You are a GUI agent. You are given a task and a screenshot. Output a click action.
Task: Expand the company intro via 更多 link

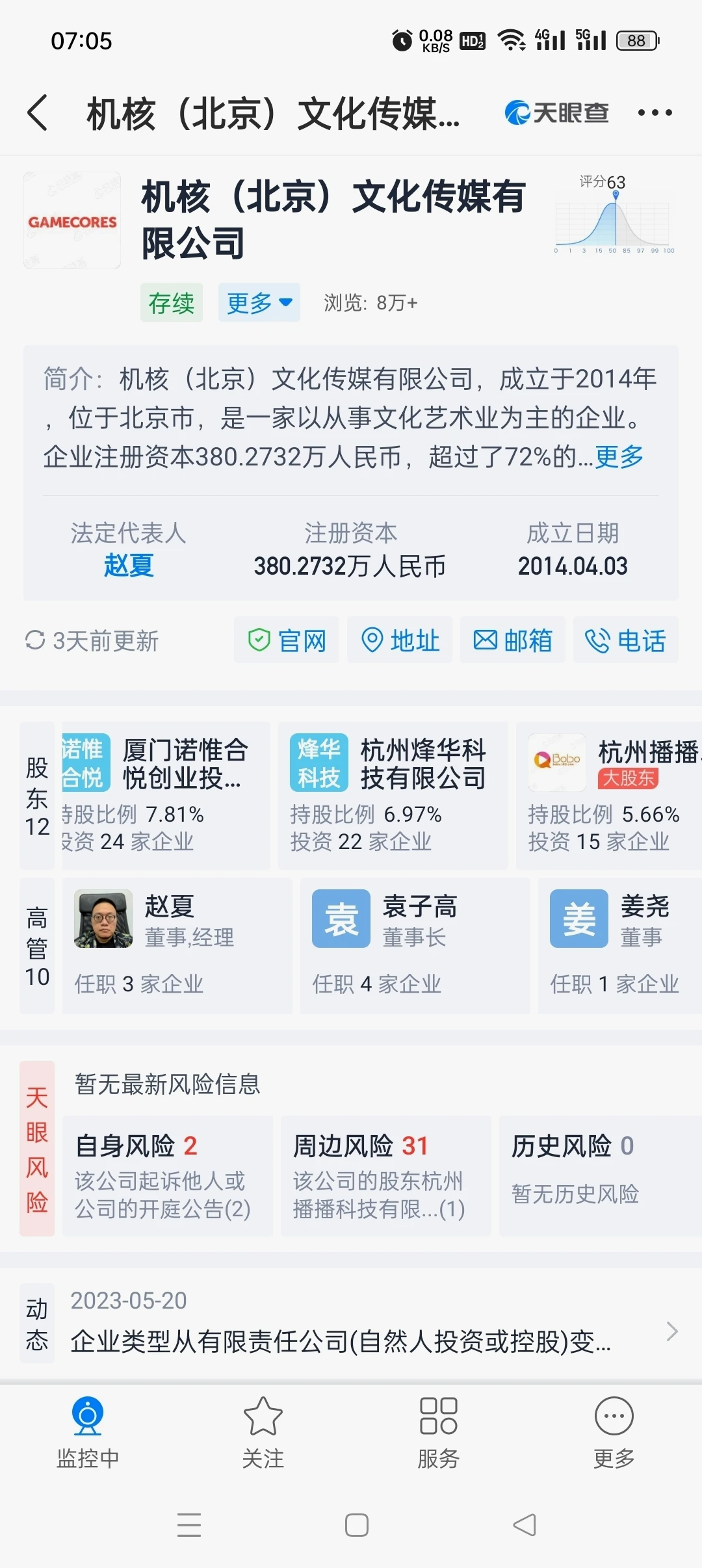click(x=619, y=457)
